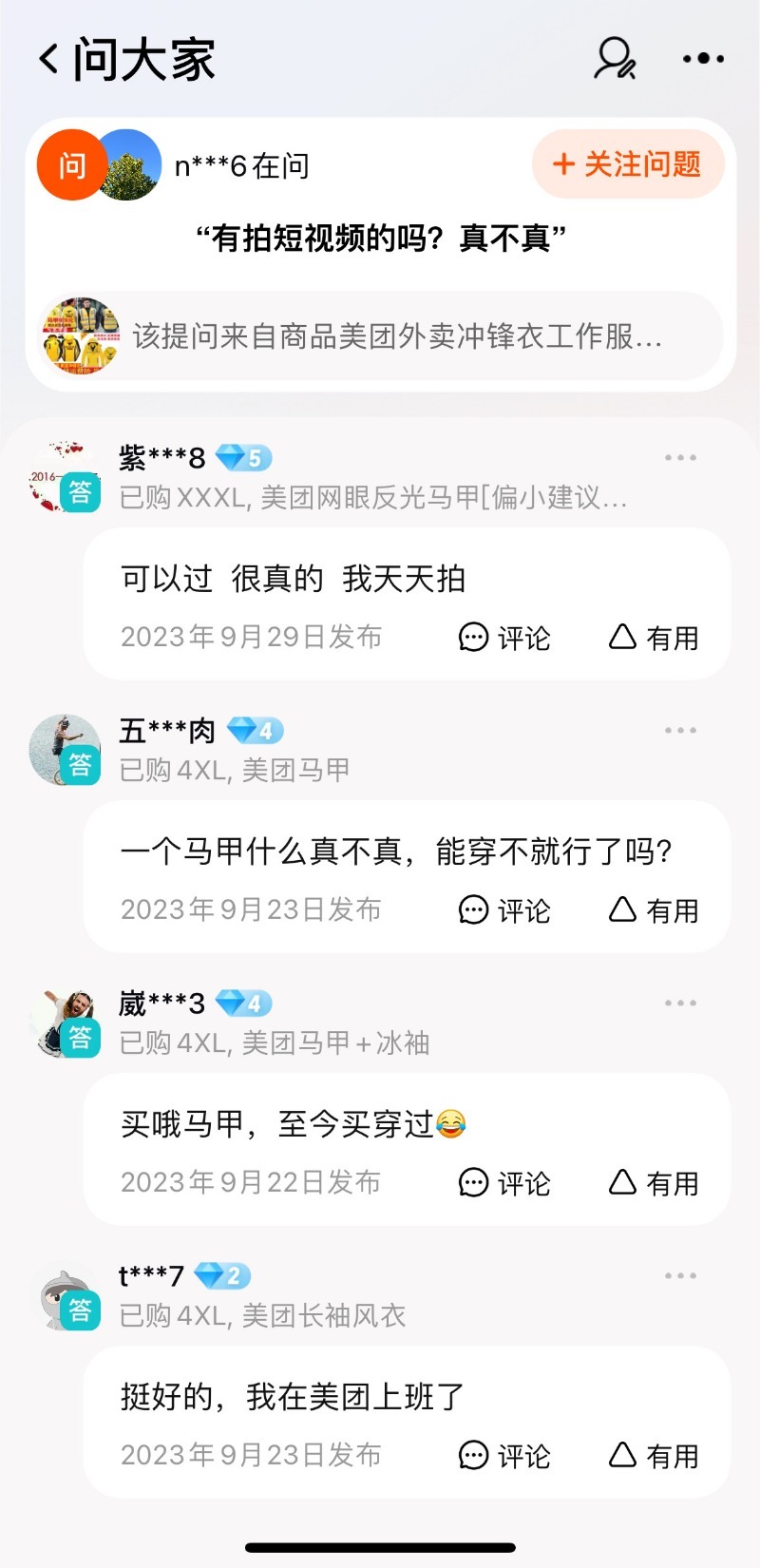The width and height of the screenshot is (760, 1568).
Task: Mark t***7's answer as 有用
Action: [x=654, y=1455]
